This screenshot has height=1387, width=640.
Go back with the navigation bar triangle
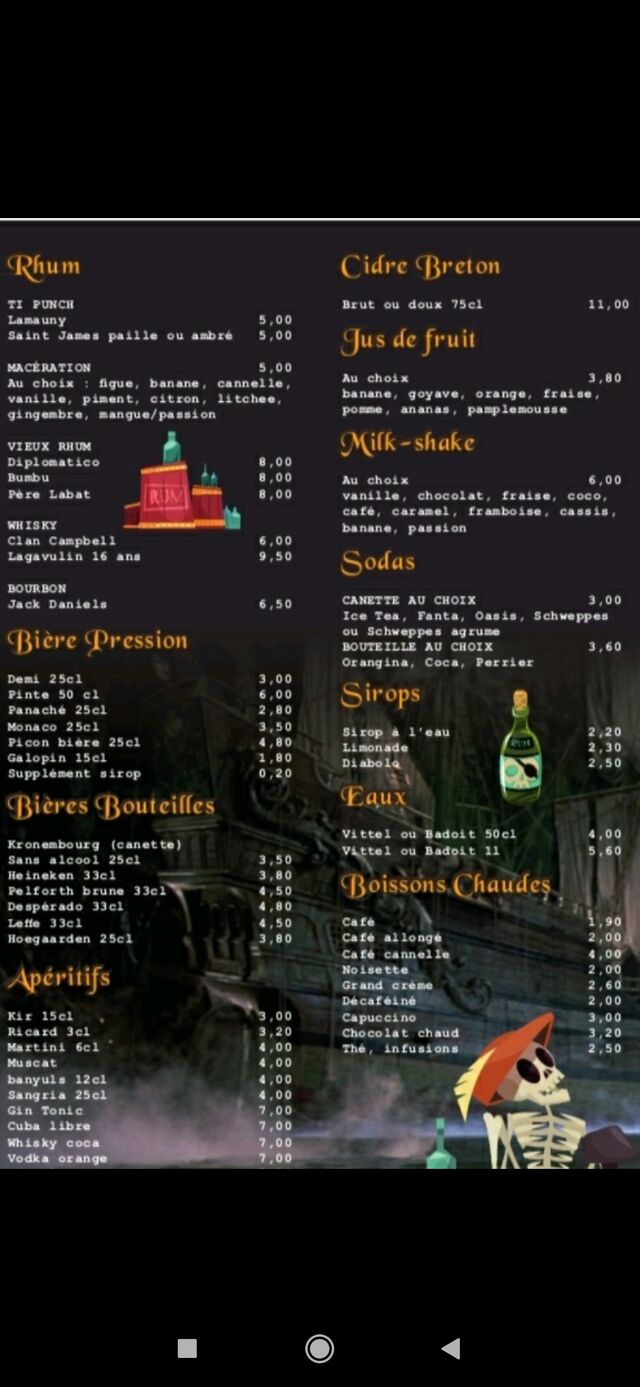pyautogui.click(x=451, y=1348)
